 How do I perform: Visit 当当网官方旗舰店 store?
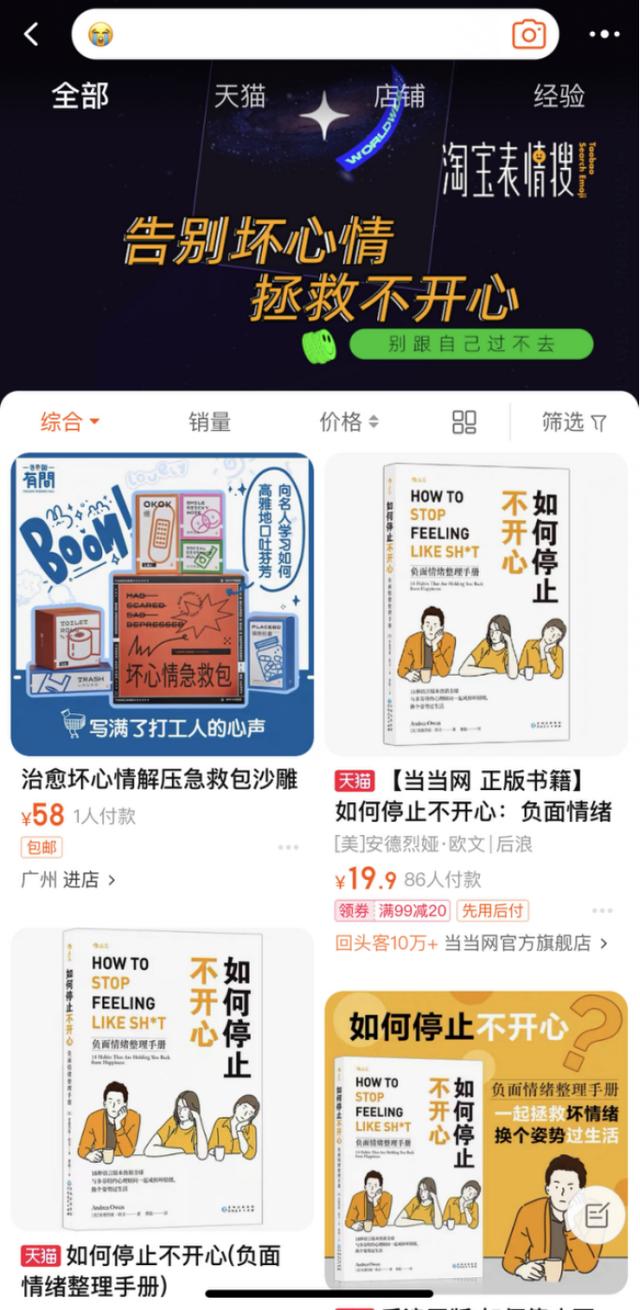[x=526, y=943]
